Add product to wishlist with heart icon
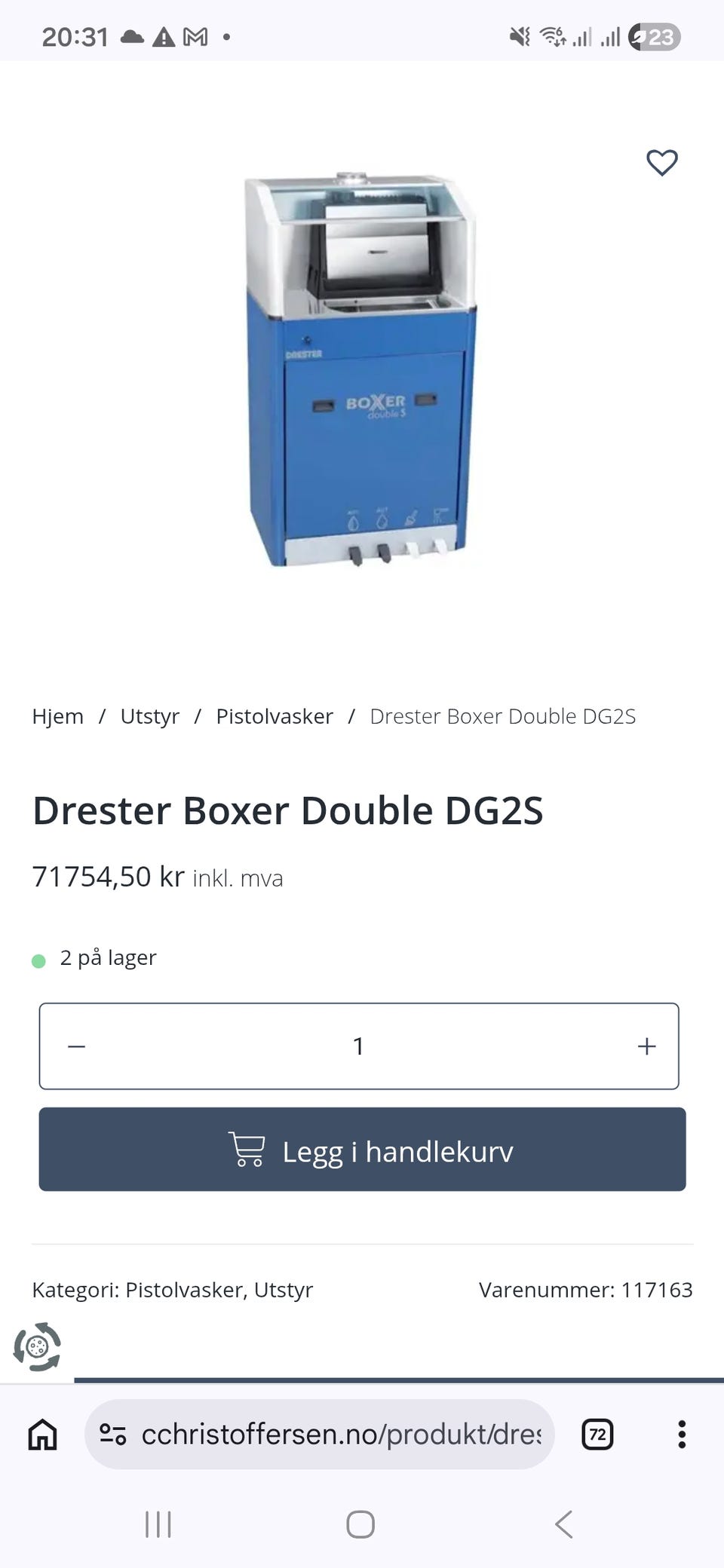Screen dimensions: 724x1568 point(662,162)
